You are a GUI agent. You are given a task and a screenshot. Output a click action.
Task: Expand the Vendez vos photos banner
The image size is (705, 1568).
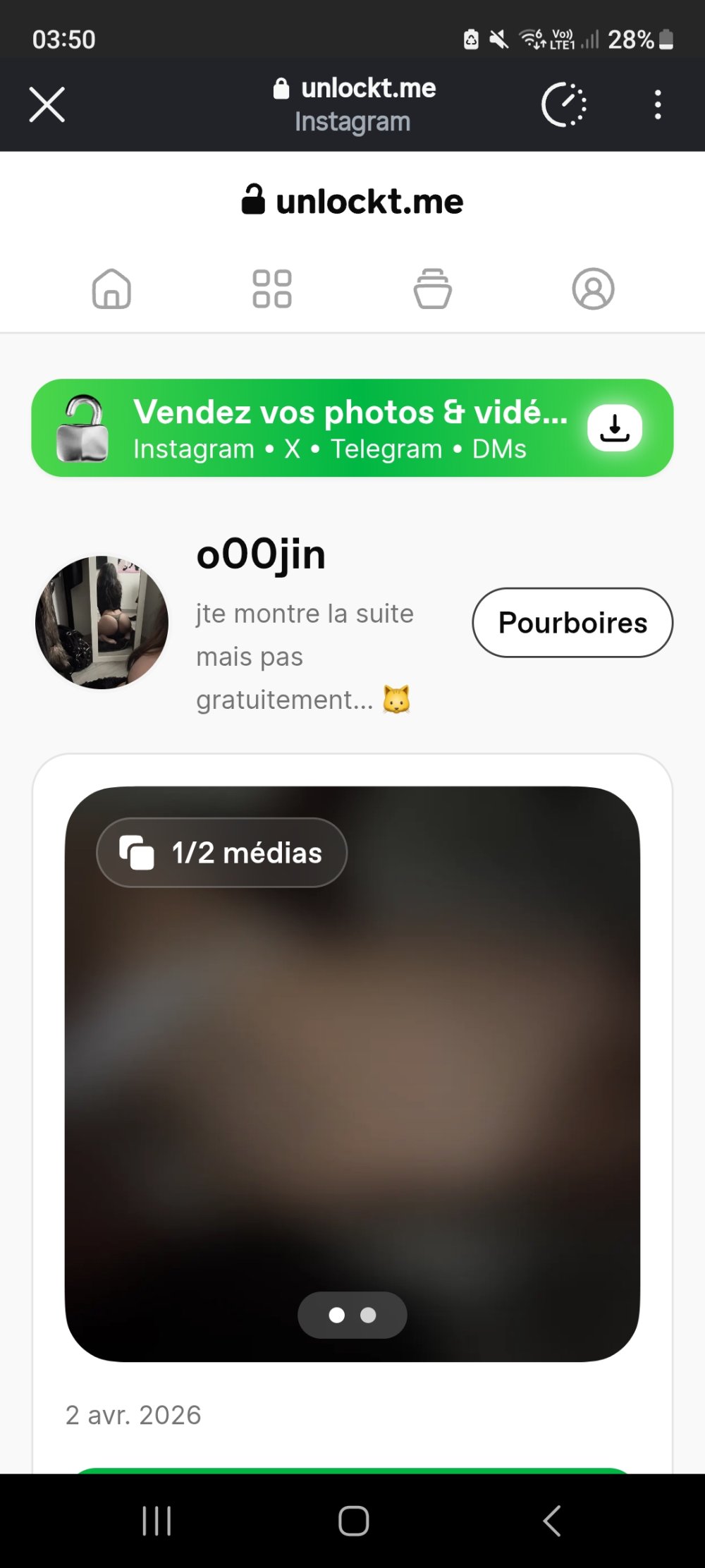point(352,427)
